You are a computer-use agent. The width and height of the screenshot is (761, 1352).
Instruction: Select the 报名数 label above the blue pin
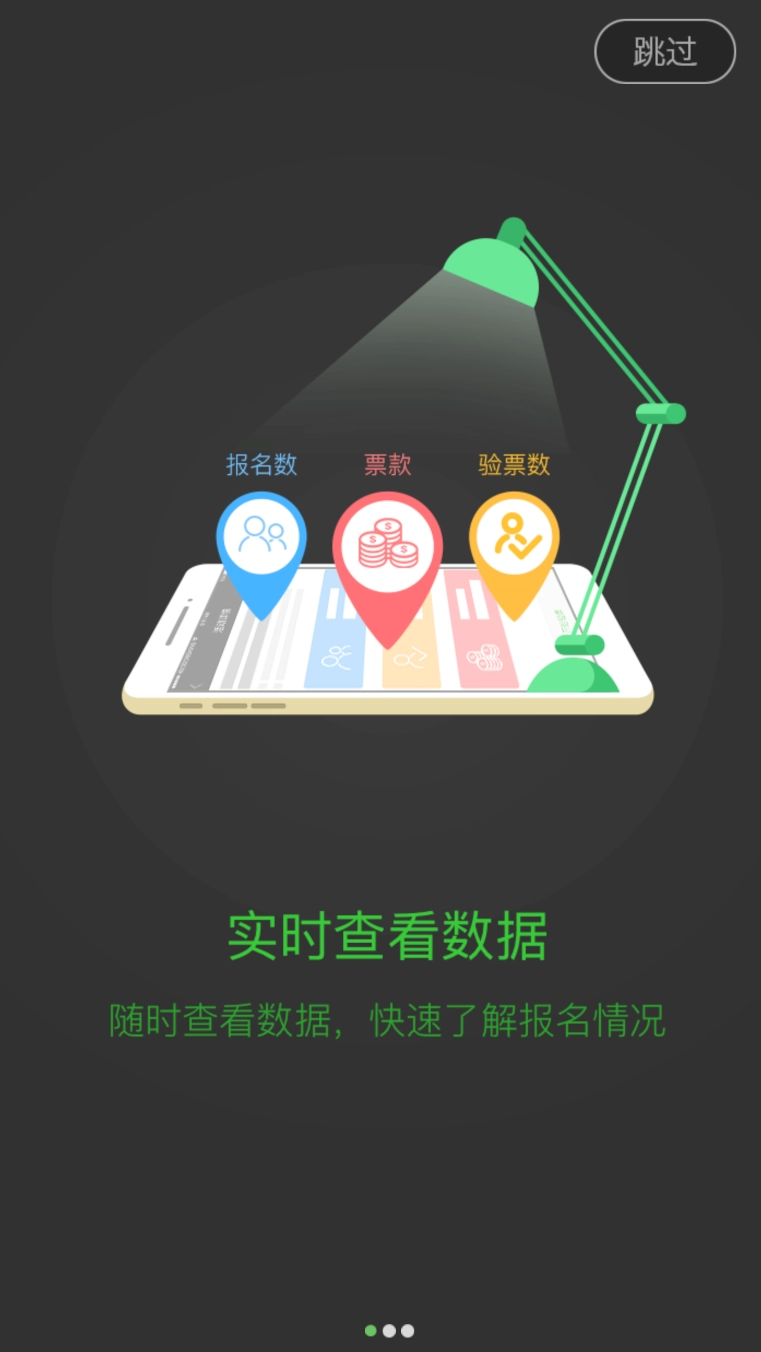[260, 464]
